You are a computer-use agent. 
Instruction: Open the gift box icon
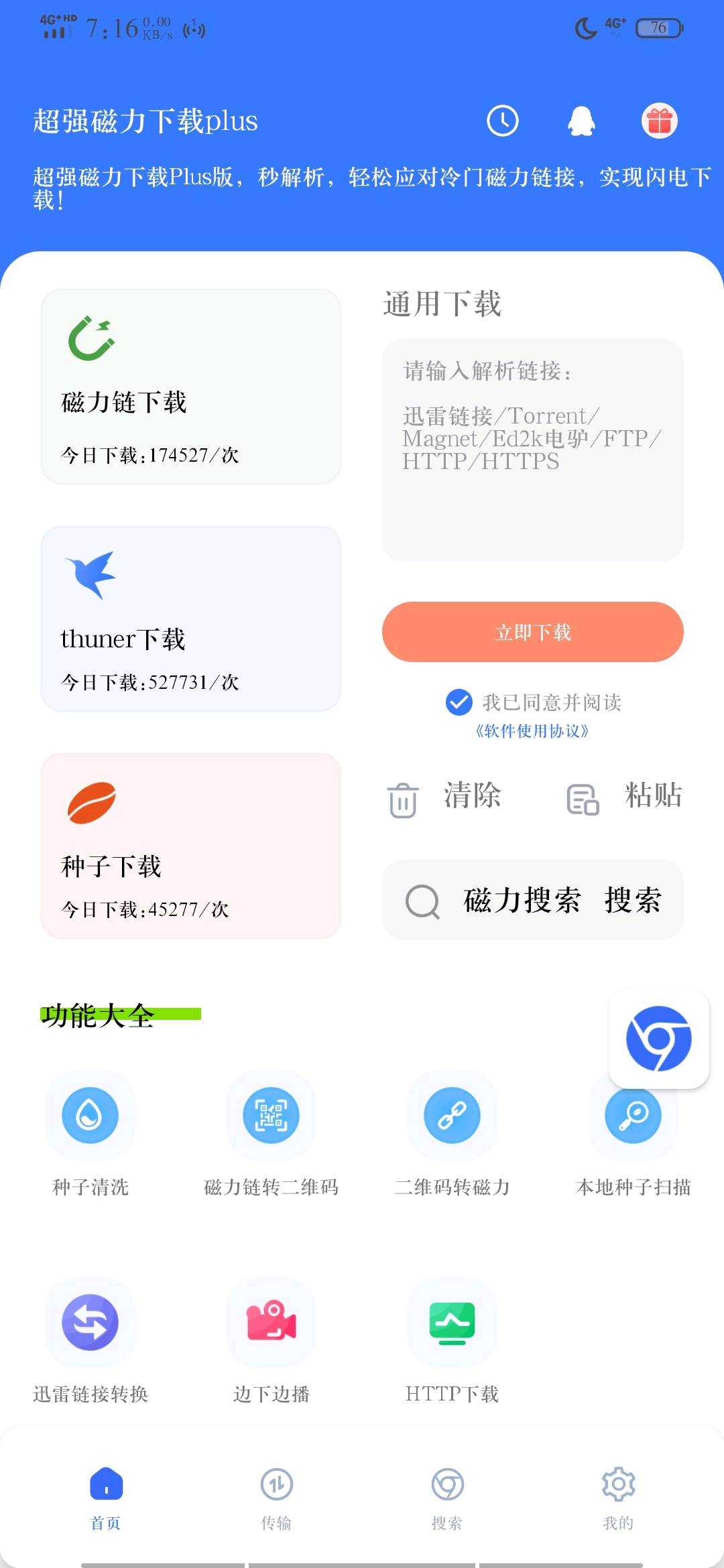[x=660, y=121]
